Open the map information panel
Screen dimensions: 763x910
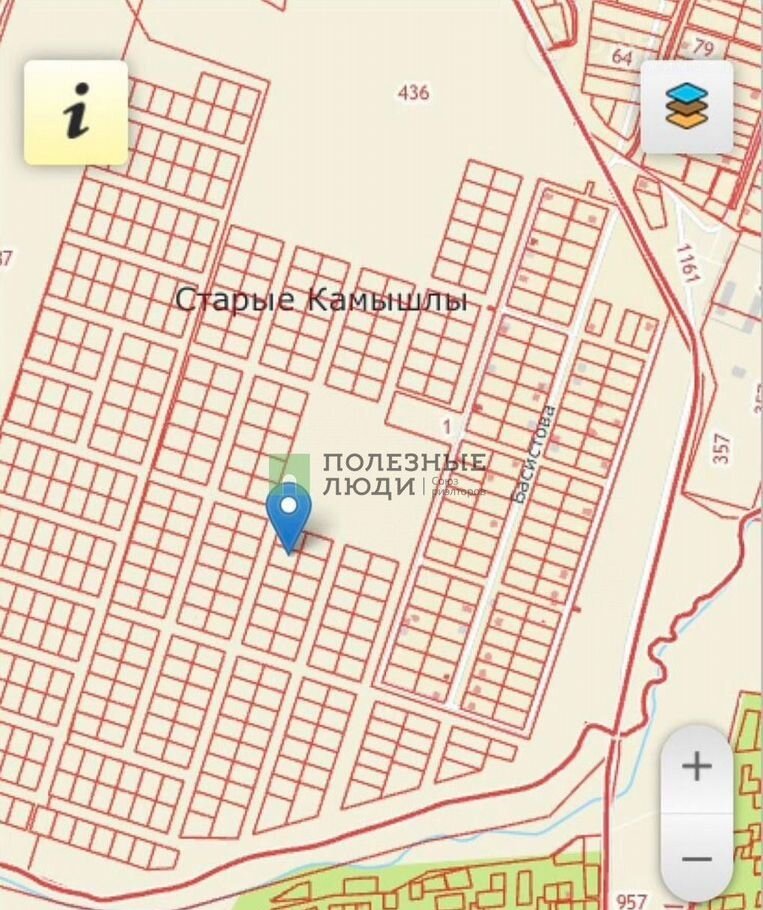[x=76, y=112]
